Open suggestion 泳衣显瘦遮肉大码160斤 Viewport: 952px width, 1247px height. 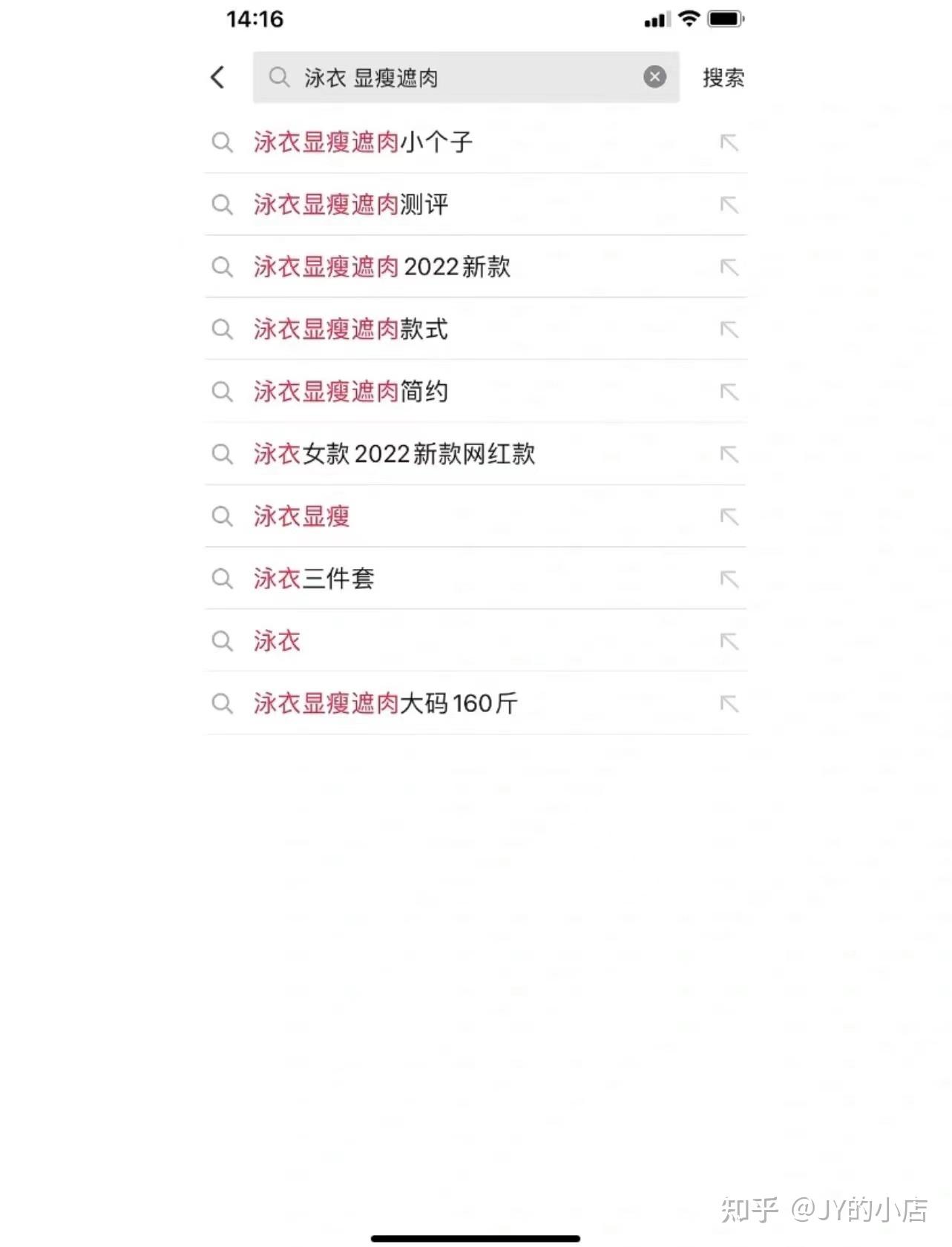[385, 703]
